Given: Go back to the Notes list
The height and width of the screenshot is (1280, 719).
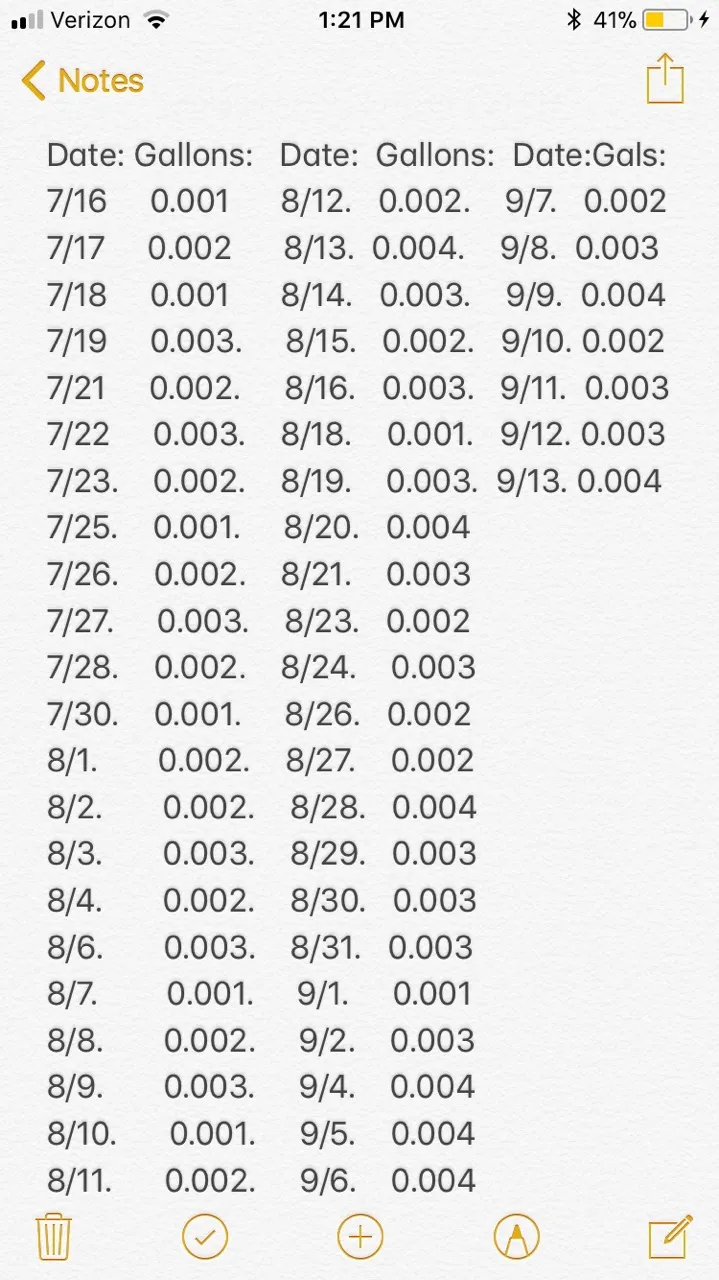Looking at the screenshot, I should click(x=83, y=80).
